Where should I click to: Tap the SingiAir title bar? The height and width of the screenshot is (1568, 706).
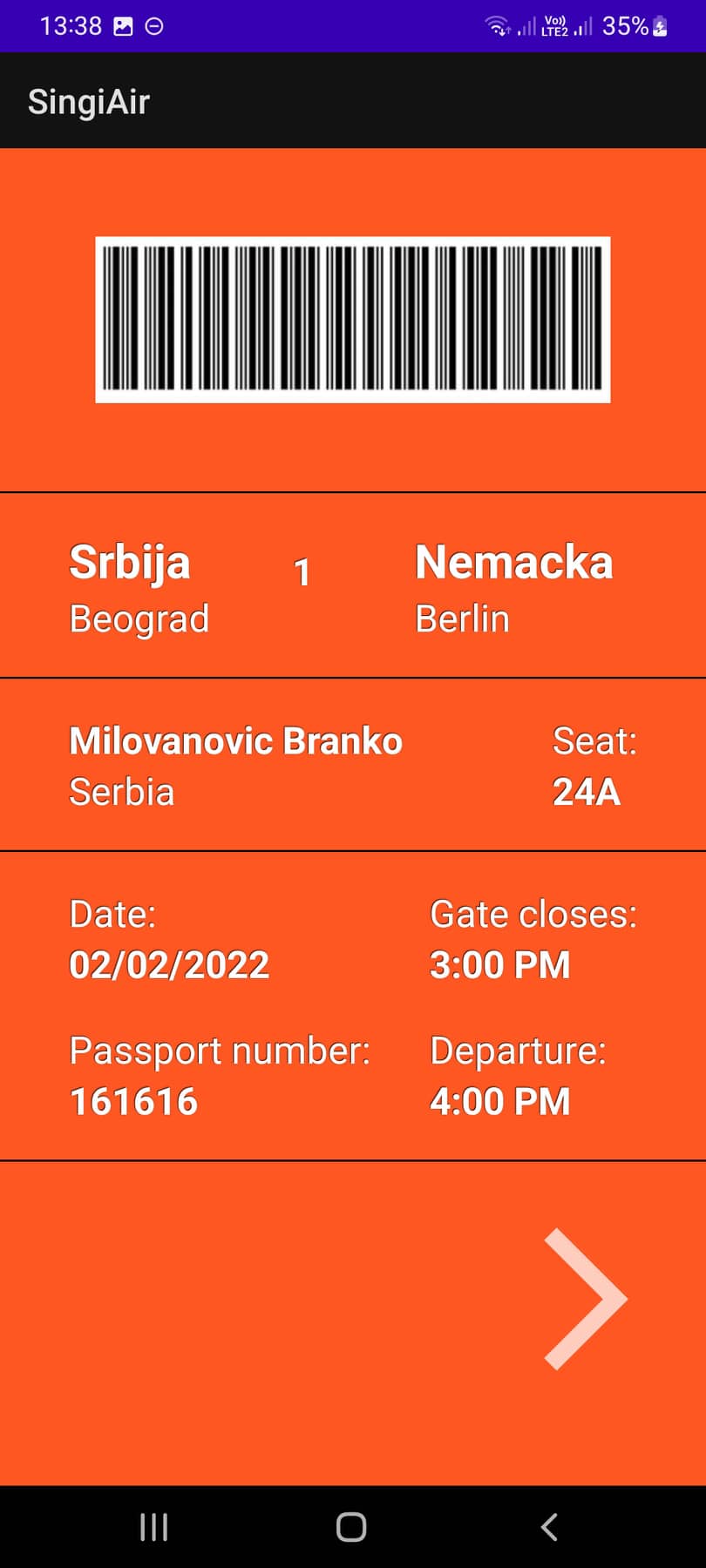88,100
